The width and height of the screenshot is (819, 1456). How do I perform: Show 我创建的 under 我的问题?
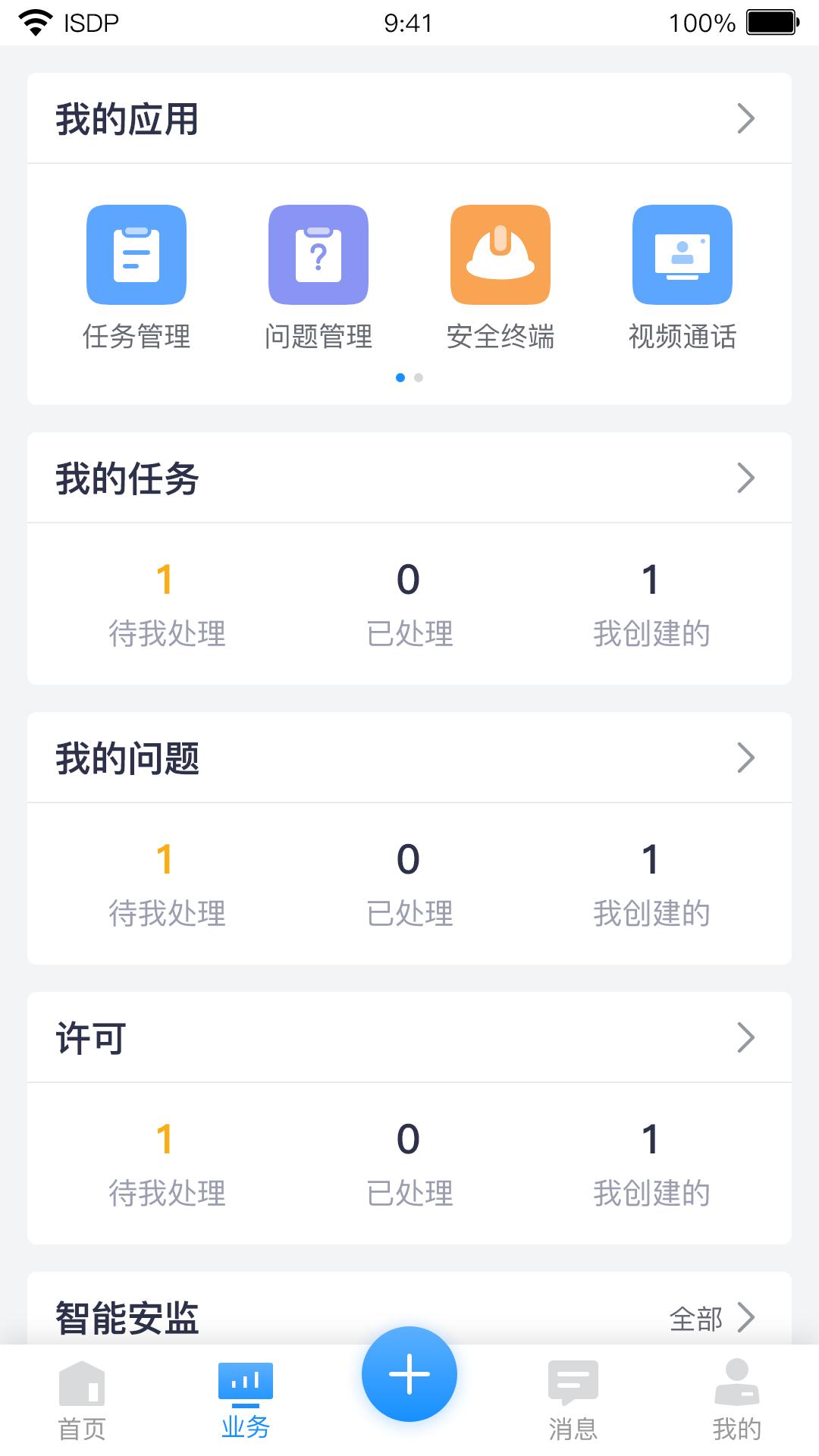coord(651,884)
